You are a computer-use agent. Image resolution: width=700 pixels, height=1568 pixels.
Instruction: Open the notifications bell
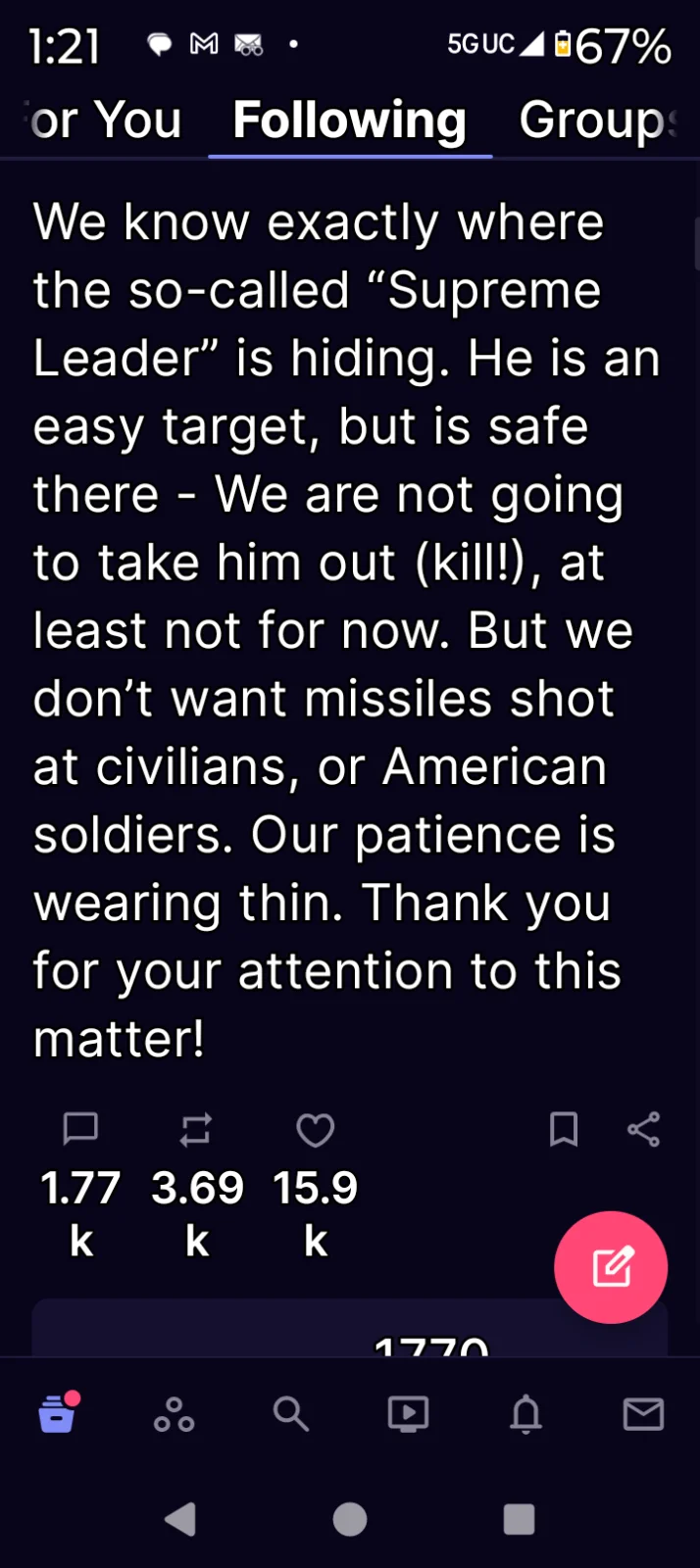(x=525, y=1413)
